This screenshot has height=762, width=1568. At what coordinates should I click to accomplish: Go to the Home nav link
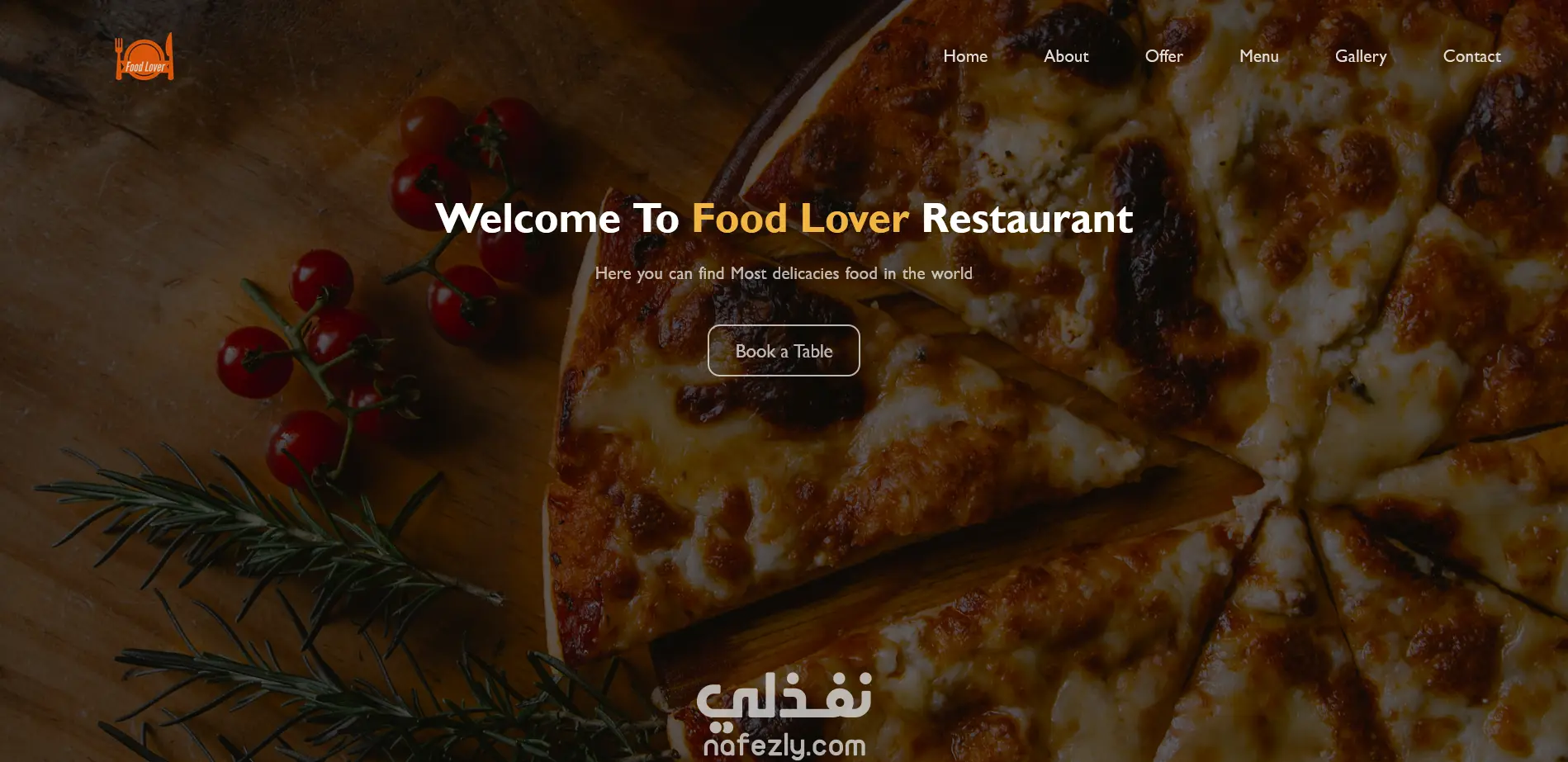(965, 56)
